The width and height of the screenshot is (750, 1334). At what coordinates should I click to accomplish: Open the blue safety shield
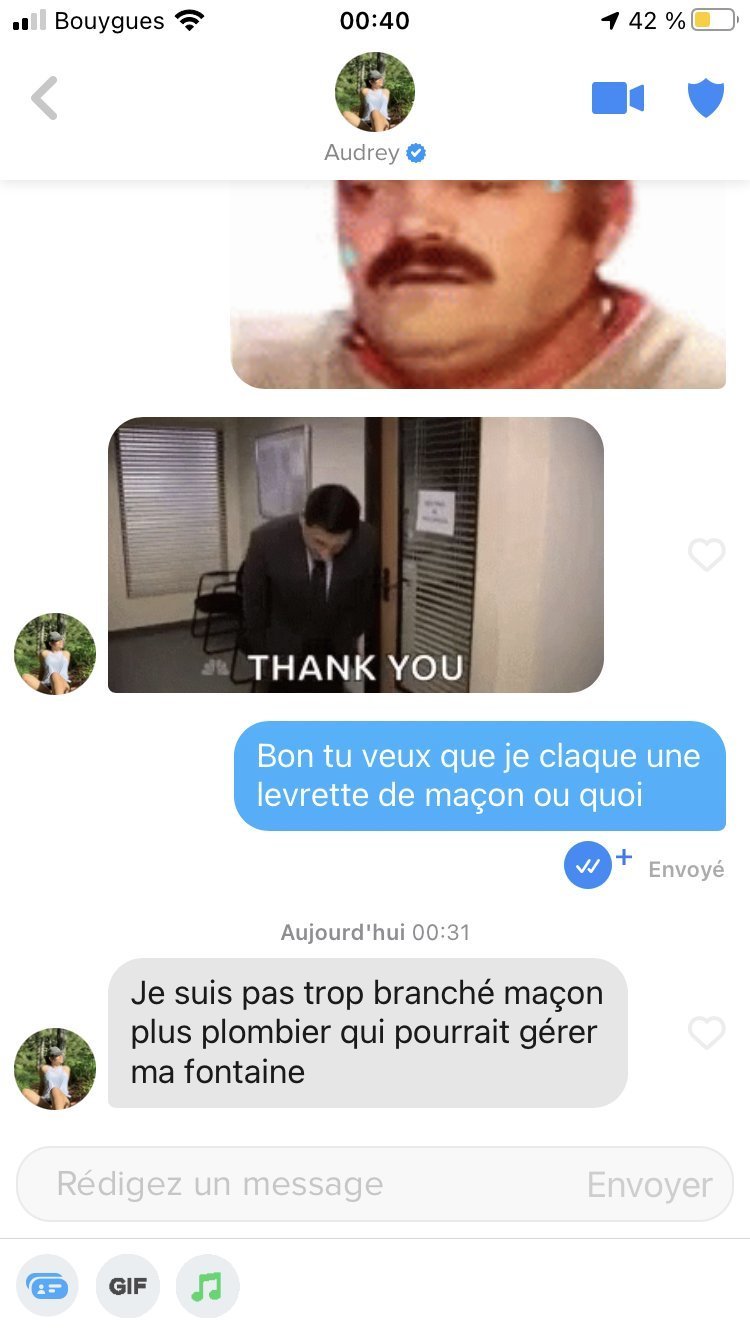click(705, 98)
